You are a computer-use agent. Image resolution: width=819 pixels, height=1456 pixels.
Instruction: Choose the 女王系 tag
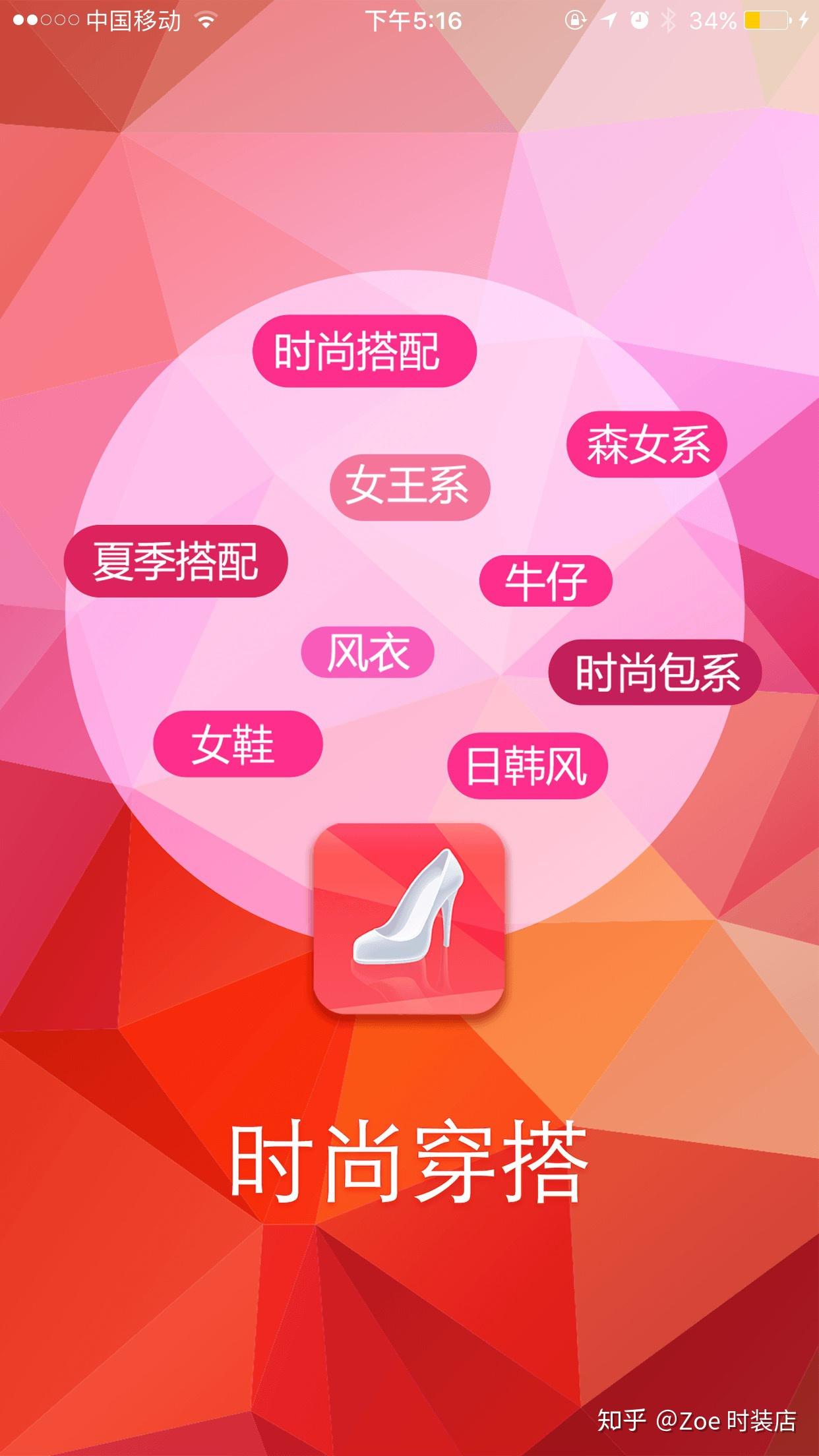pyautogui.click(x=409, y=487)
